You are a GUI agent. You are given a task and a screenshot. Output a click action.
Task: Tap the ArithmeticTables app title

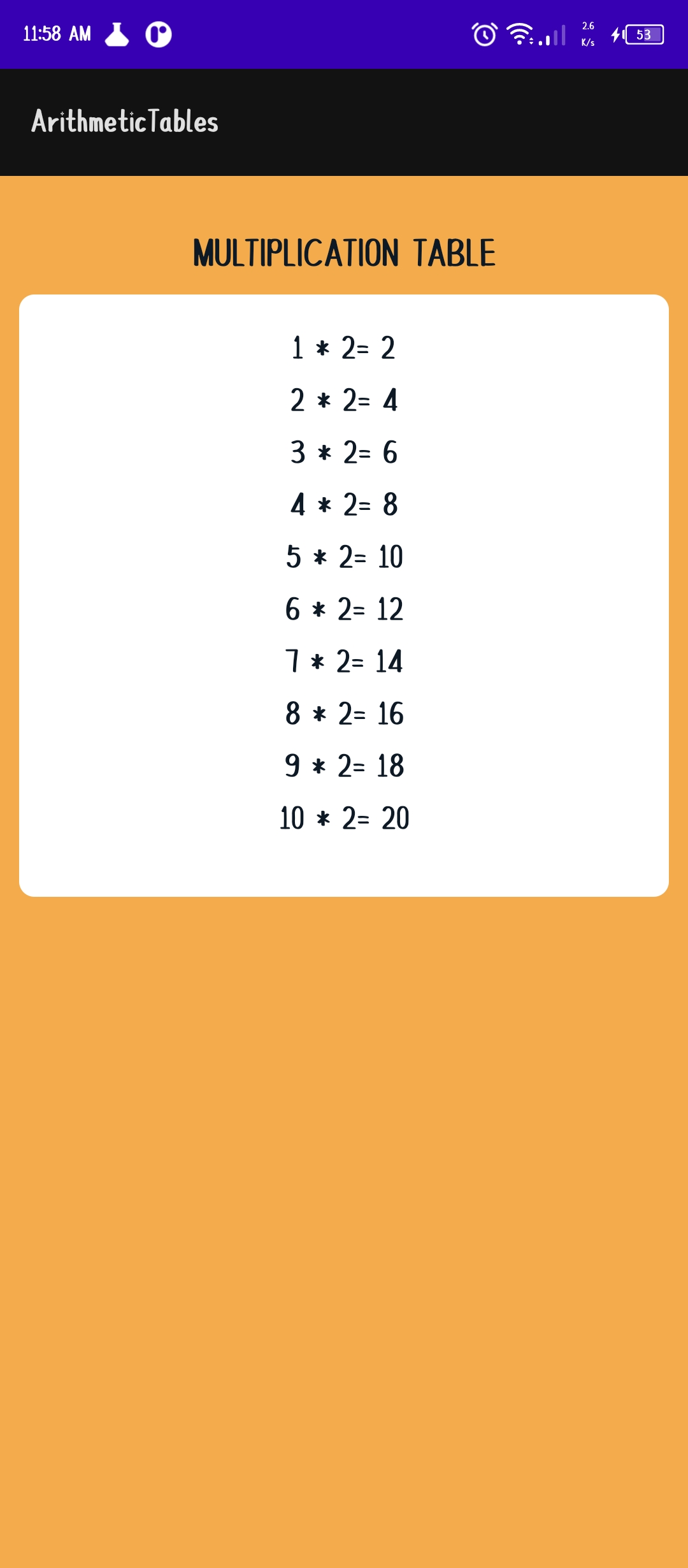click(x=125, y=122)
